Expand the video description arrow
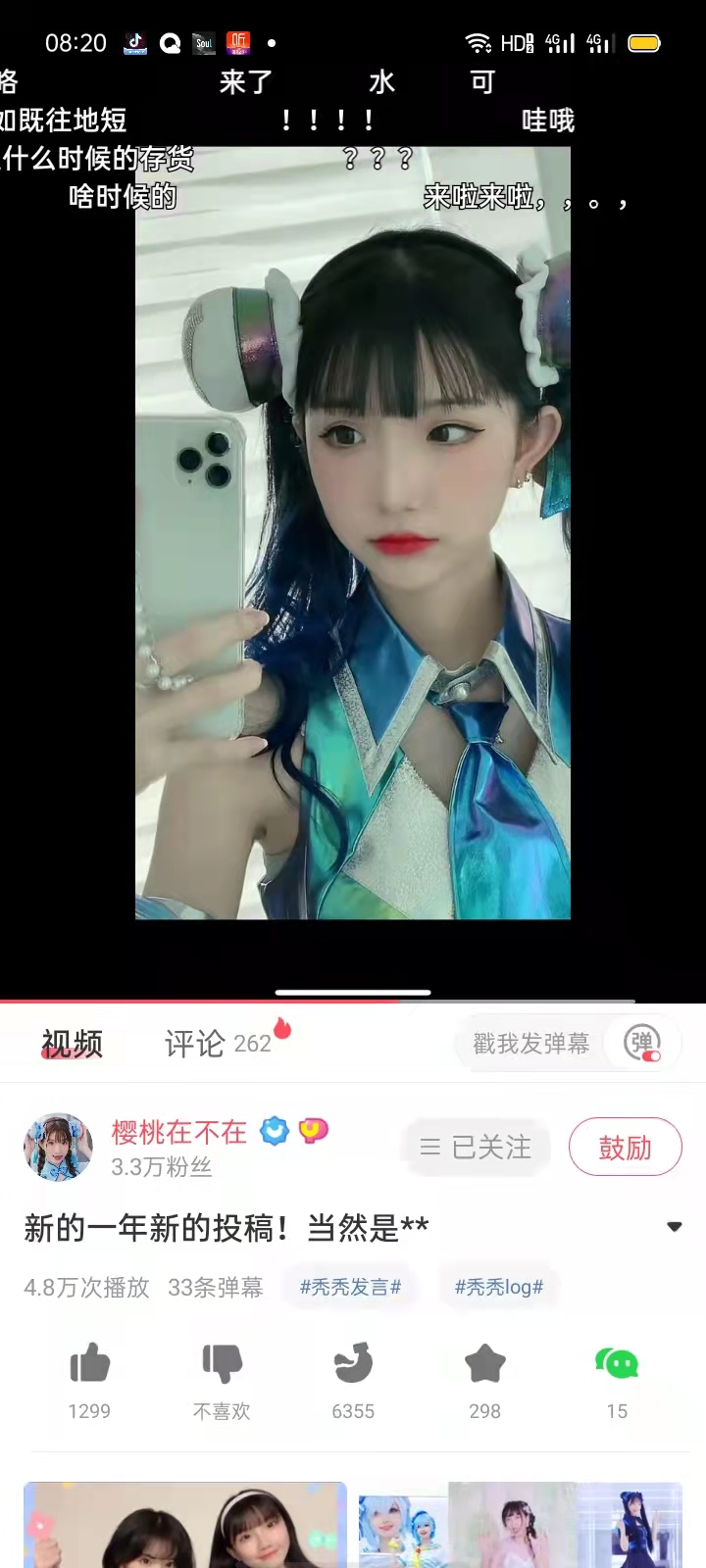 674,1227
